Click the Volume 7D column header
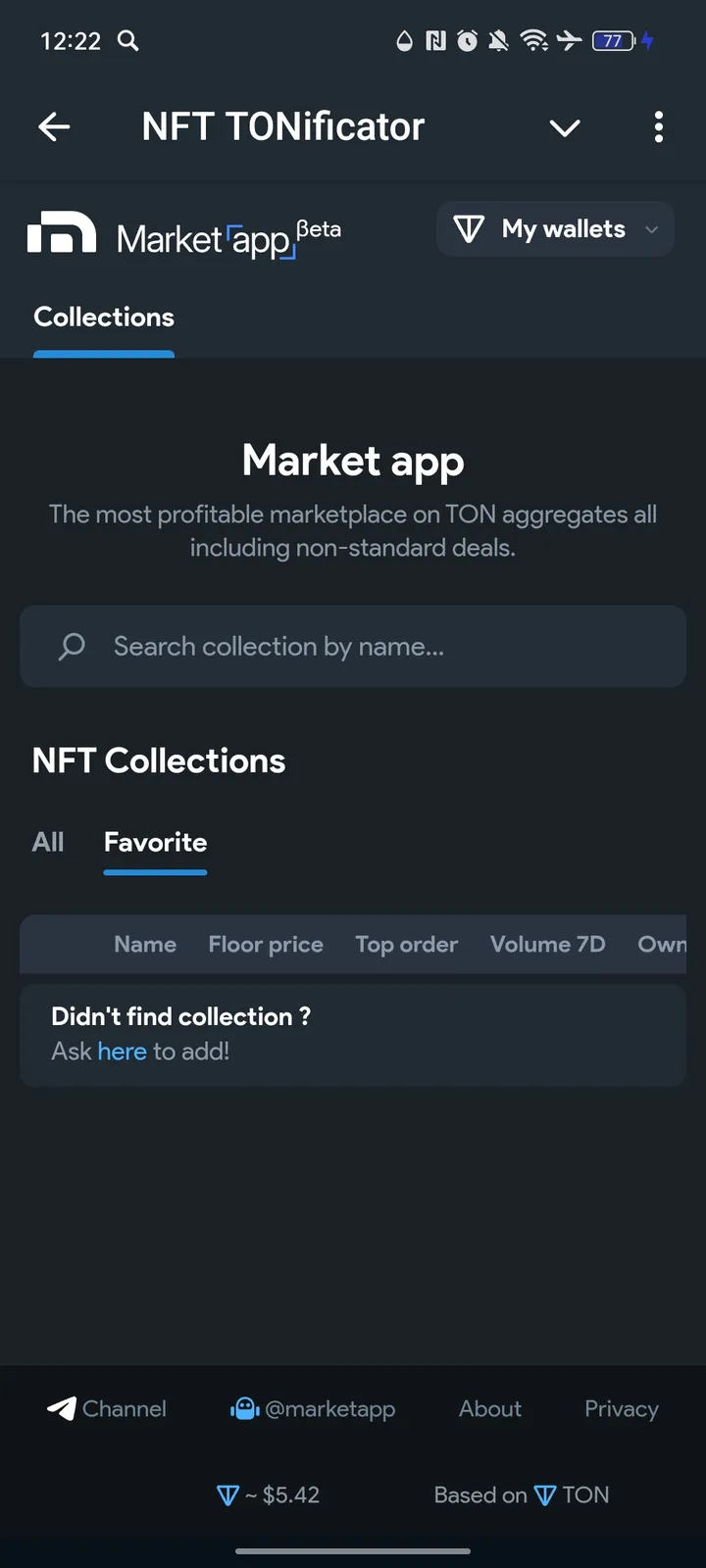The width and height of the screenshot is (706, 1568). (x=548, y=944)
